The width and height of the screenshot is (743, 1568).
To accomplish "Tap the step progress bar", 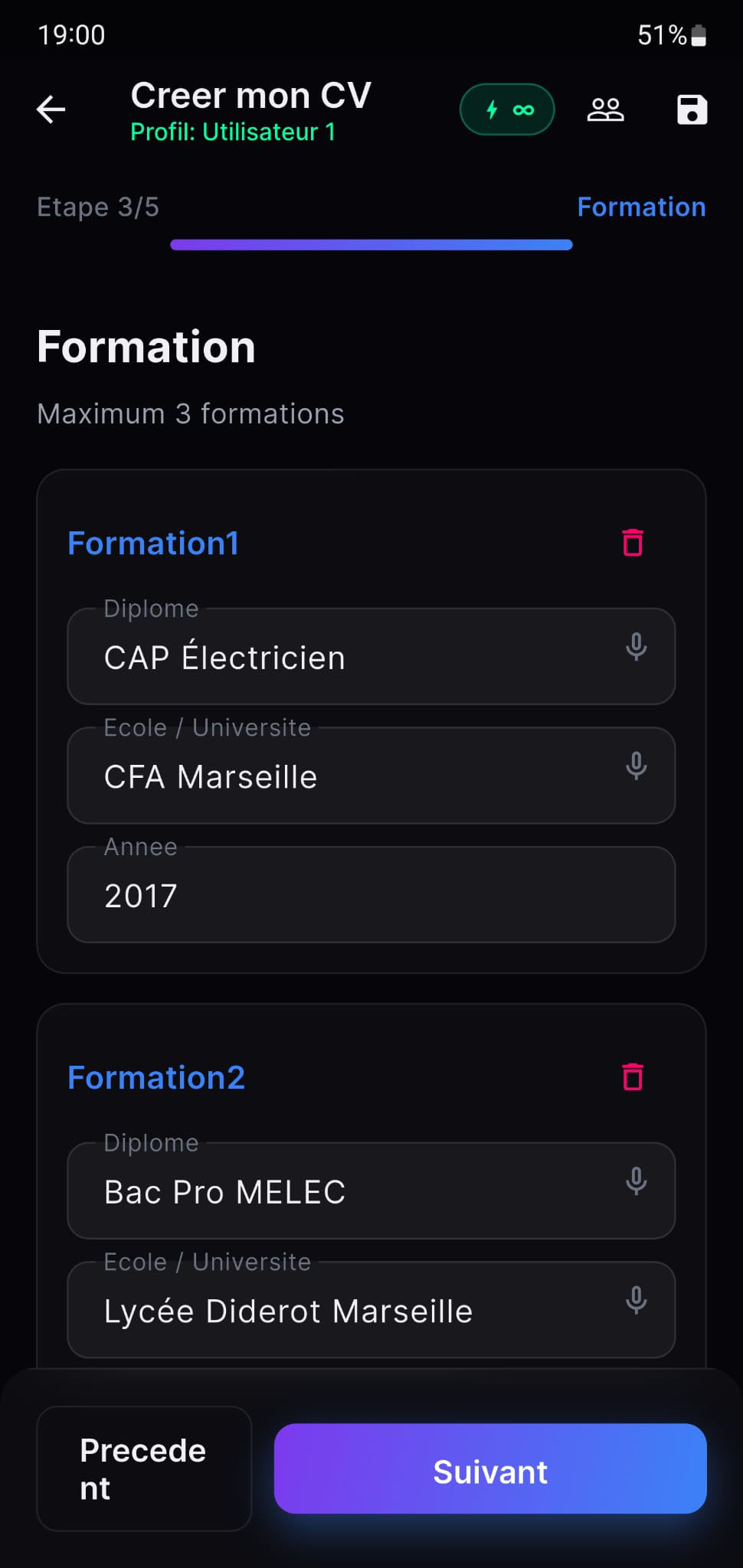I will pos(370,244).
